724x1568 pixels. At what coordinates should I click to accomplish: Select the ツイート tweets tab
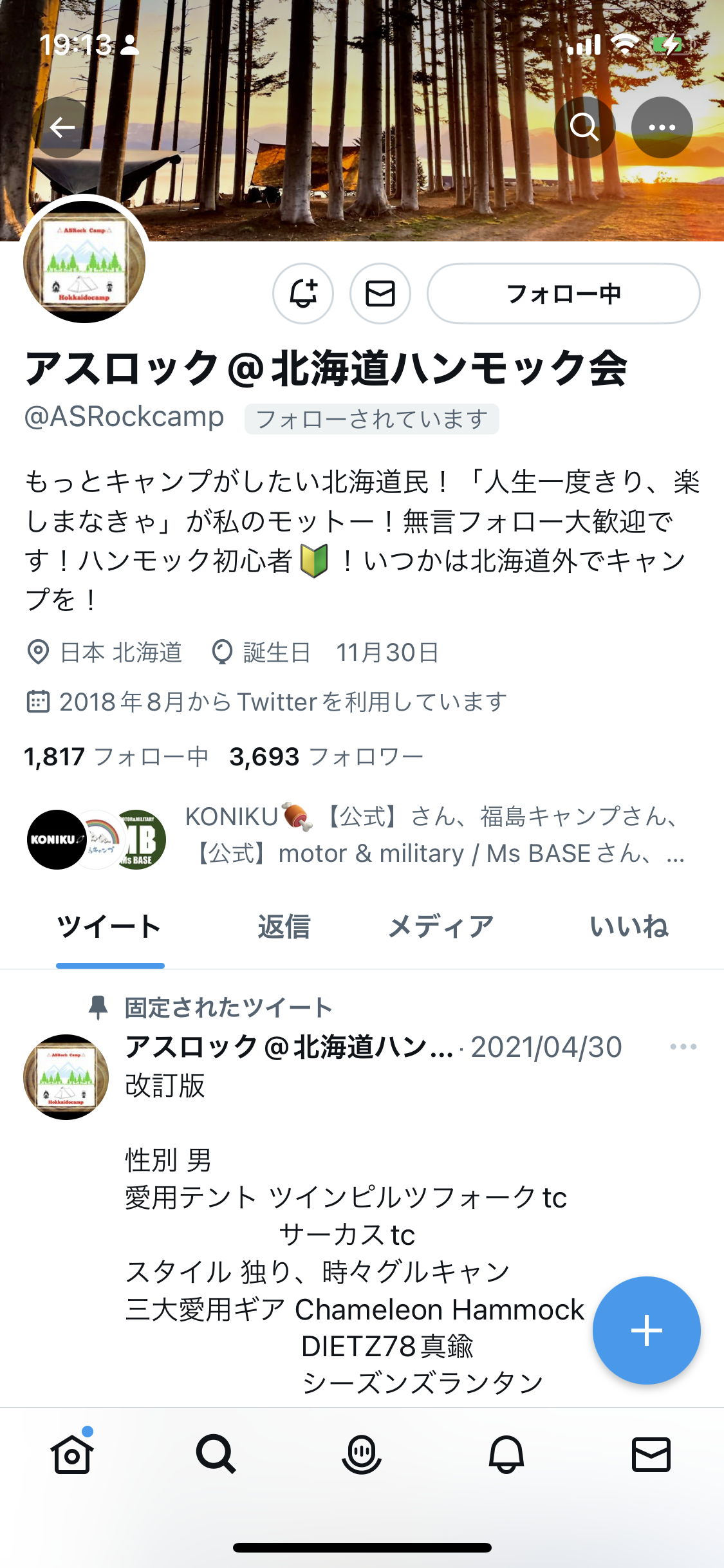(109, 927)
